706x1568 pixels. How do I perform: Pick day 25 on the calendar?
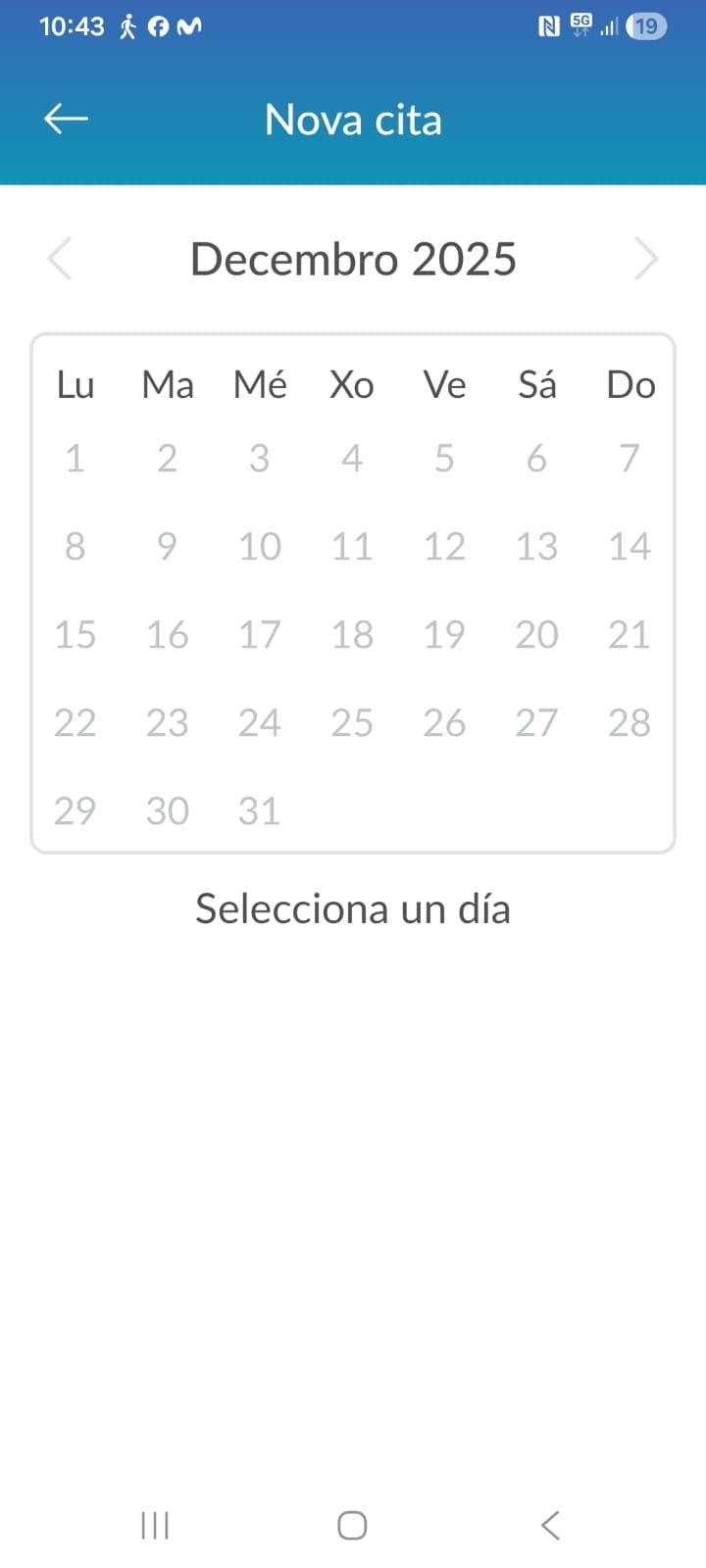click(352, 723)
